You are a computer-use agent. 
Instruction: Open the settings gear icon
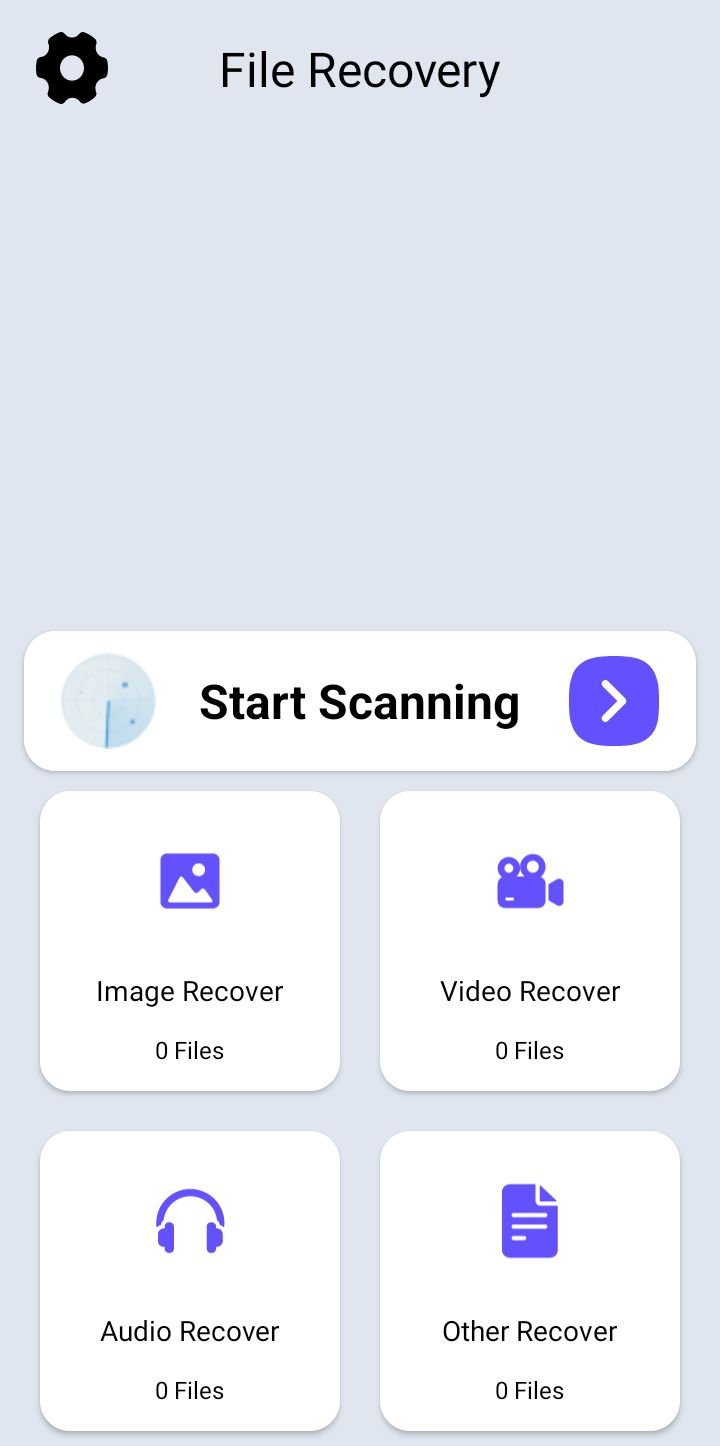click(72, 68)
